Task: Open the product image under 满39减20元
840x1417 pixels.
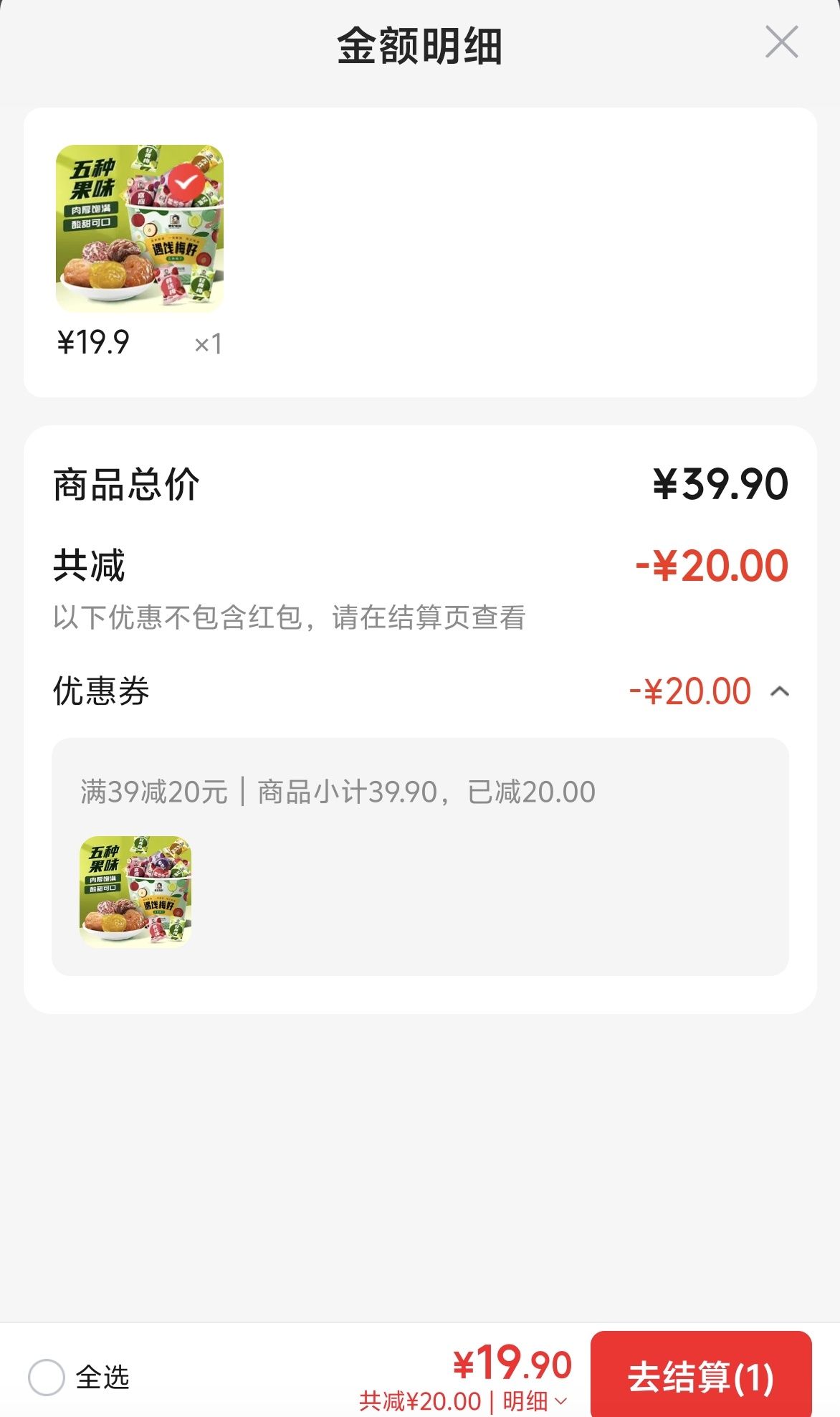Action: pyautogui.click(x=135, y=891)
